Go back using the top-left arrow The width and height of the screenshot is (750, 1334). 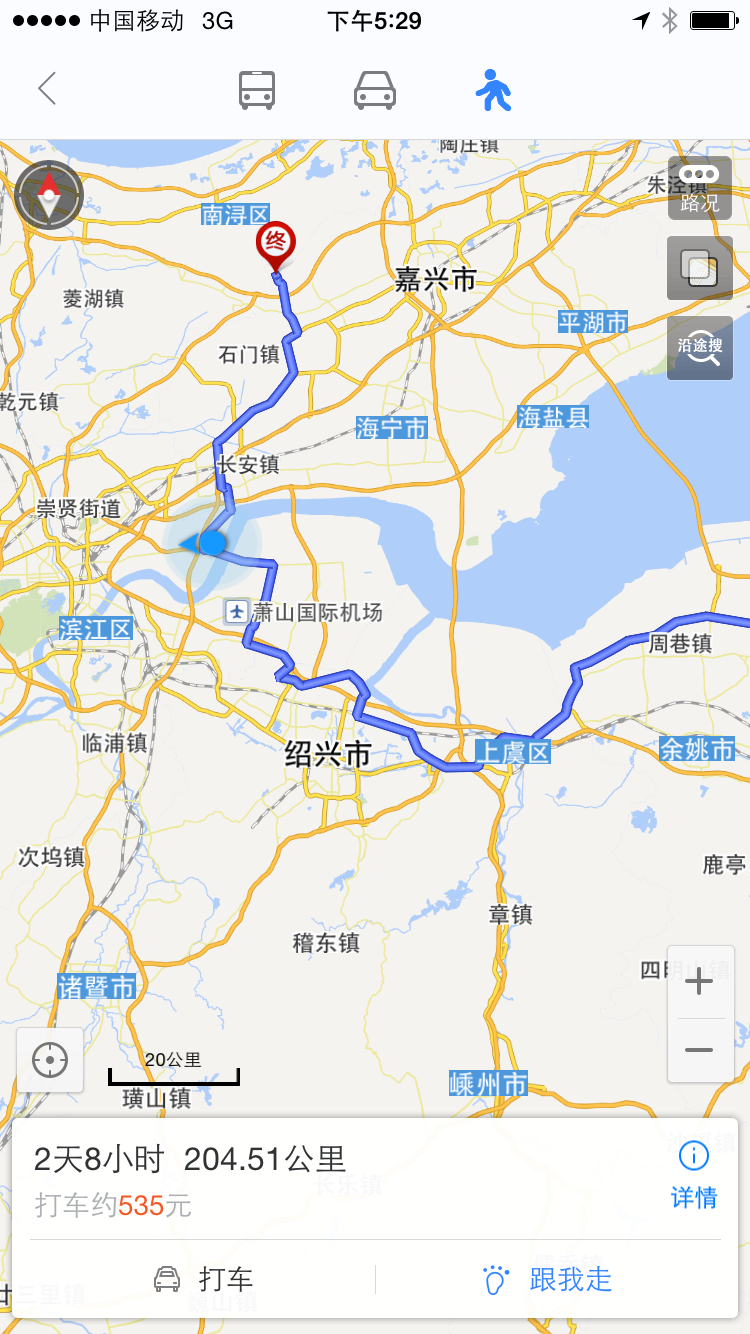point(47,89)
